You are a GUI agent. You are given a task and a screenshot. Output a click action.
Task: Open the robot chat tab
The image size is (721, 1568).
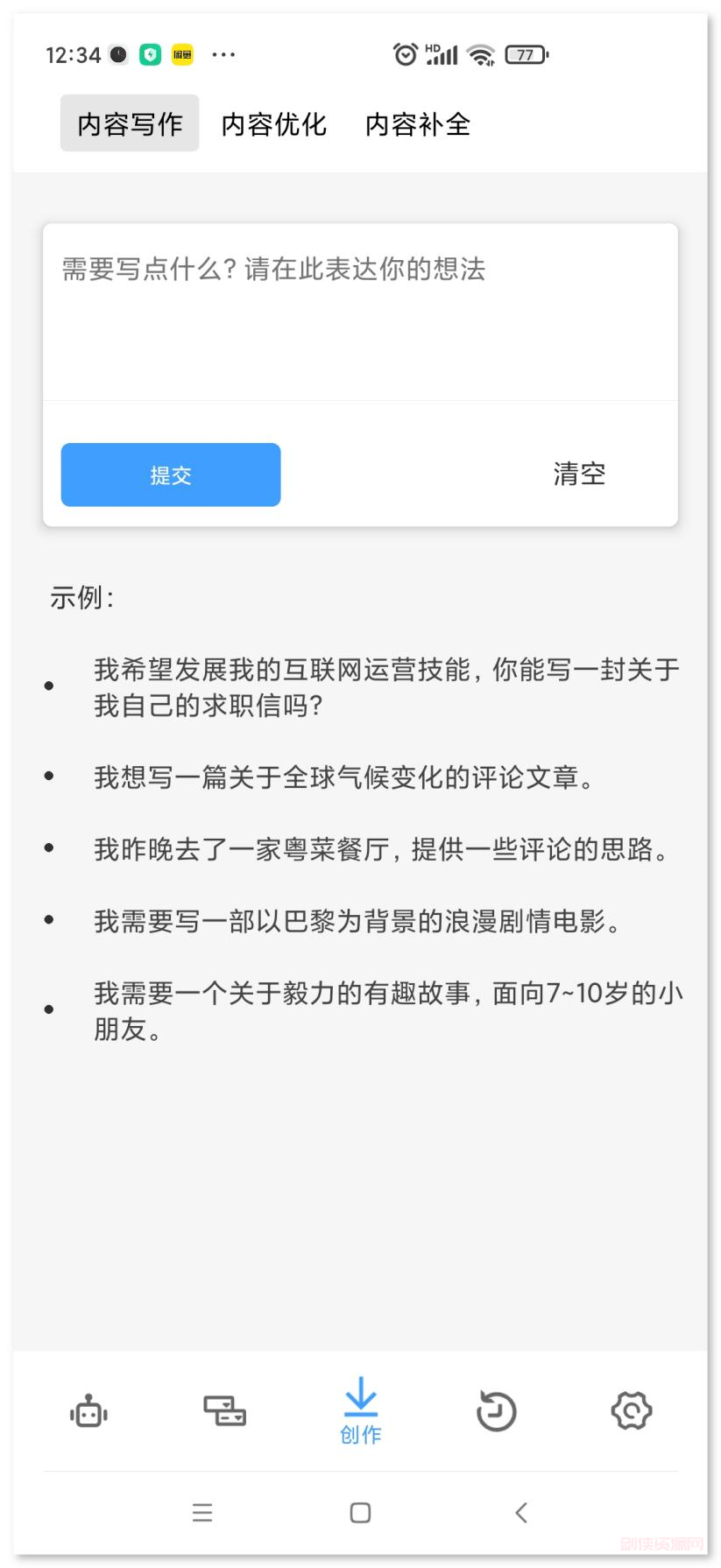point(88,1411)
